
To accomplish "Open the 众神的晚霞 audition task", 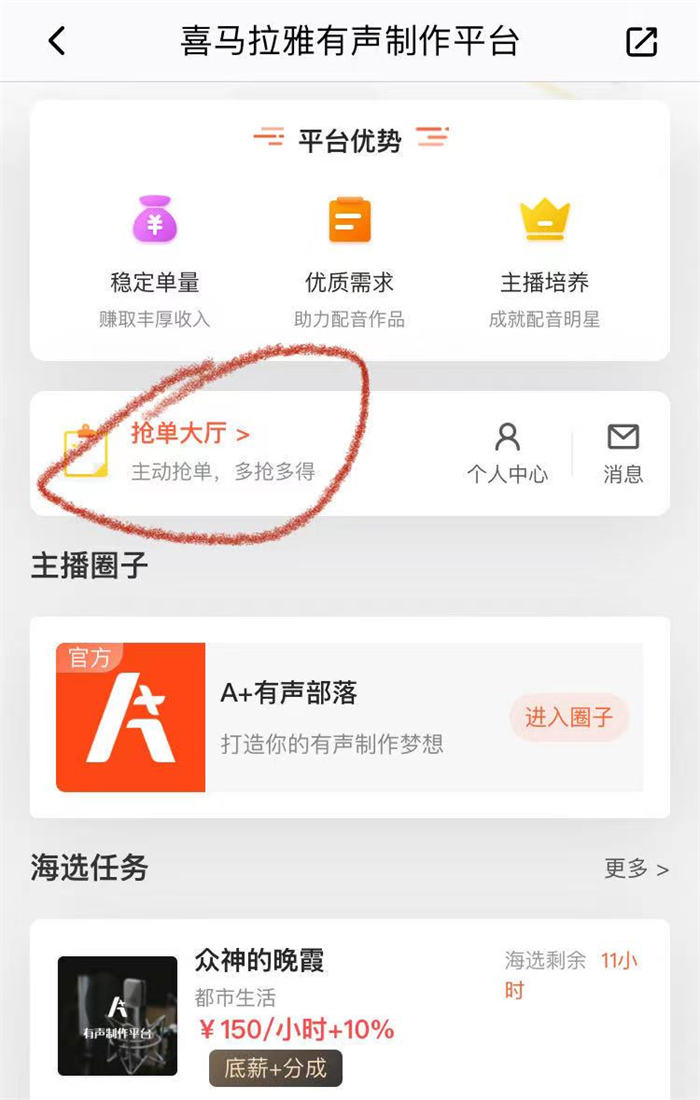I will click(x=260, y=961).
